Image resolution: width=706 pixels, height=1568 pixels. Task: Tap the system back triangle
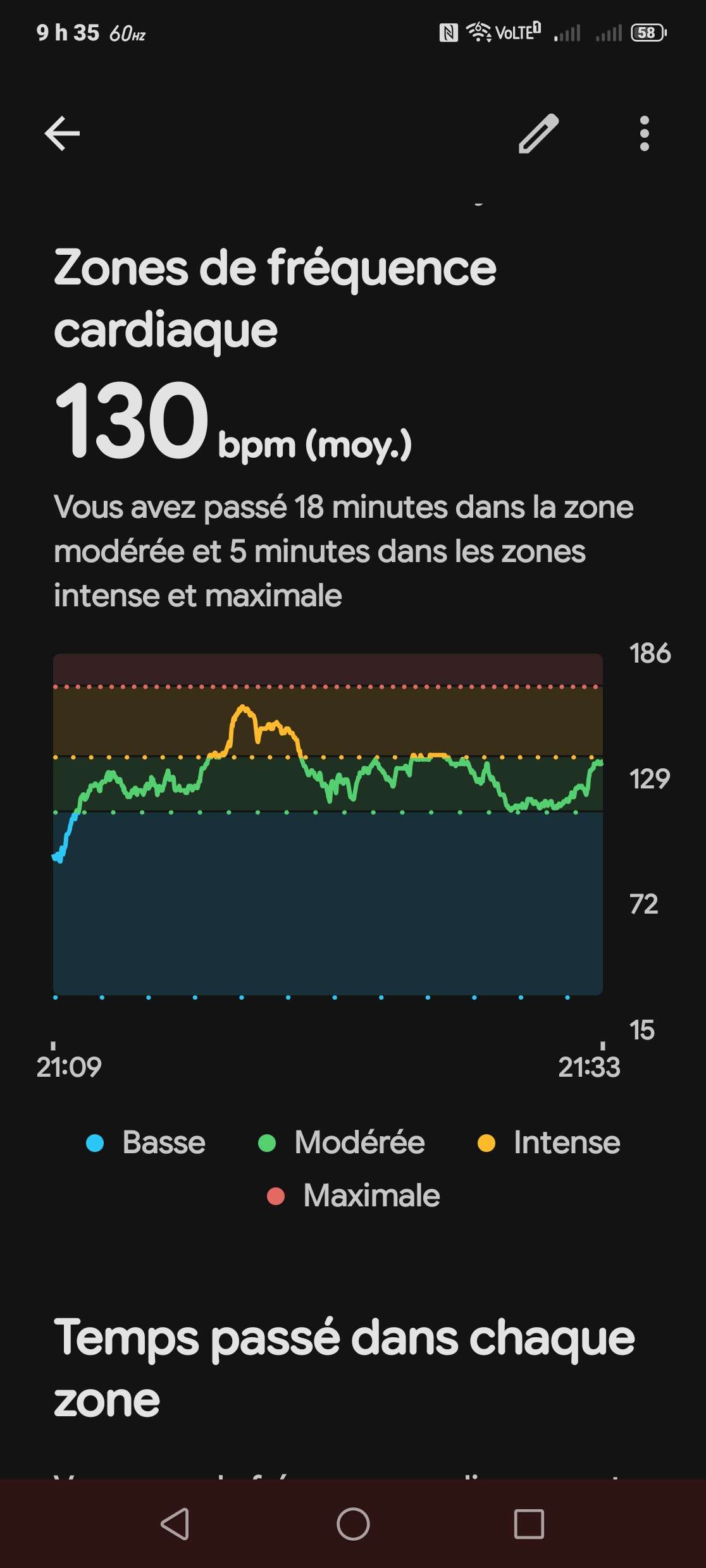click(x=175, y=1524)
